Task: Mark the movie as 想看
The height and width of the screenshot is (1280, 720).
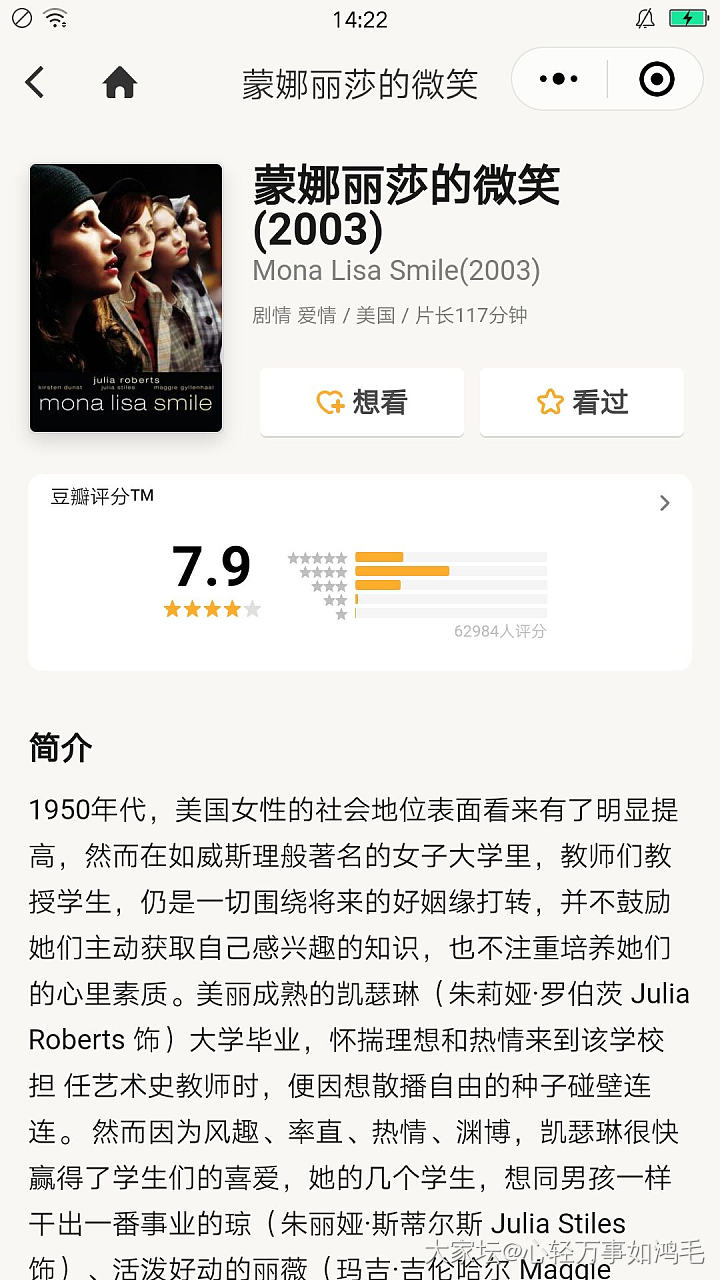Action: (x=362, y=402)
